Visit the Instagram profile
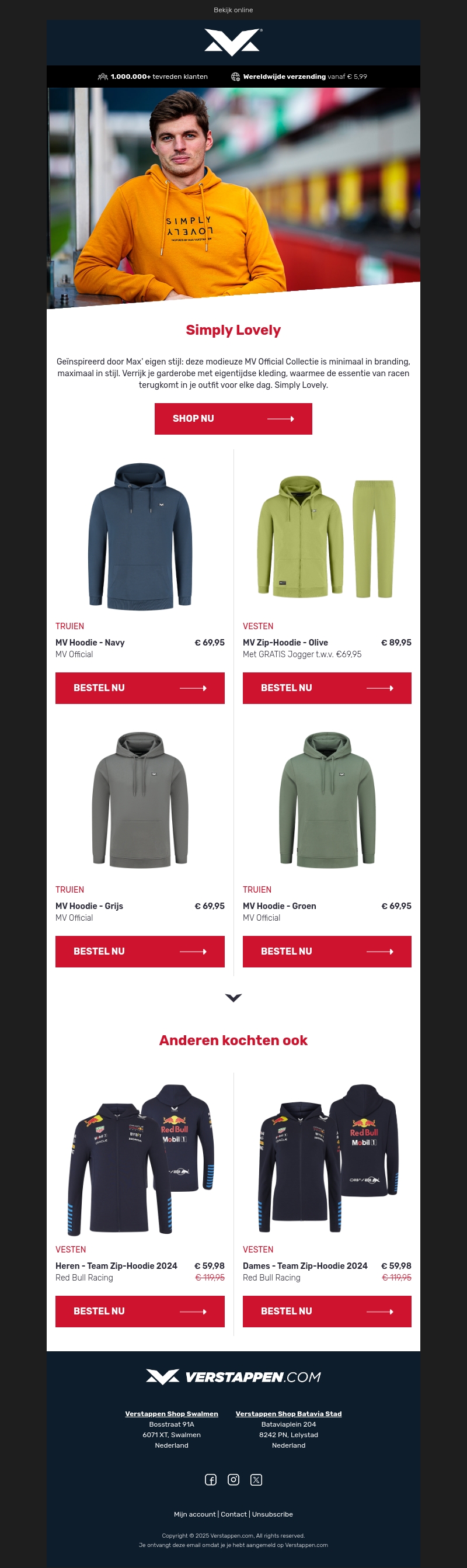The height and width of the screenshot is (1568, 467). point(233,1480)
